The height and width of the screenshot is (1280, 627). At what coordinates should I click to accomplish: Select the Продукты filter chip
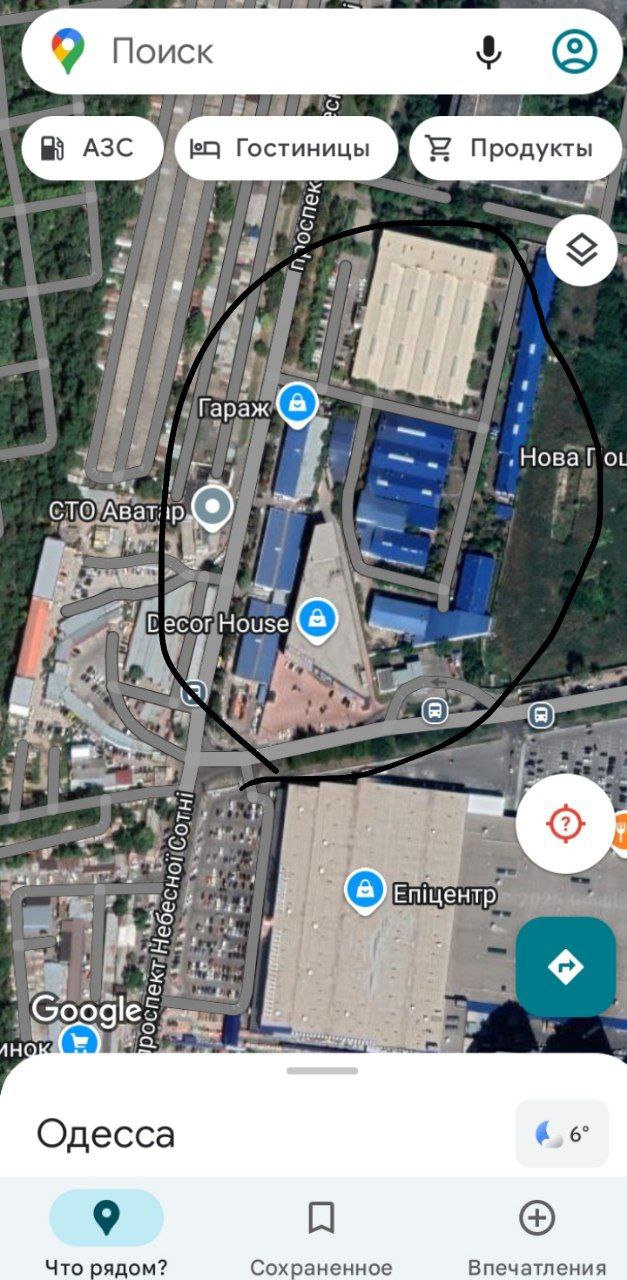[516, 149]
